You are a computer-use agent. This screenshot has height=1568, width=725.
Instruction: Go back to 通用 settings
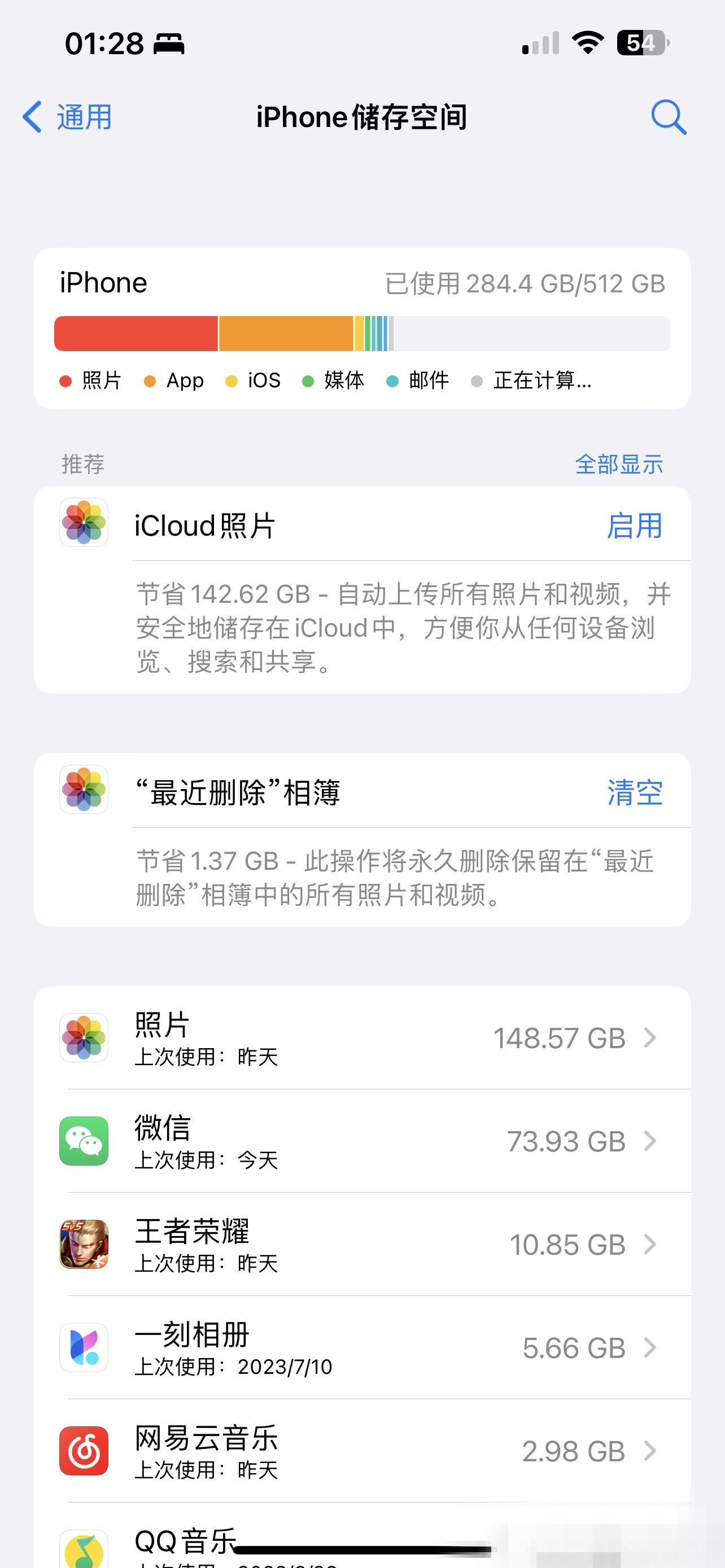[67, 117]
